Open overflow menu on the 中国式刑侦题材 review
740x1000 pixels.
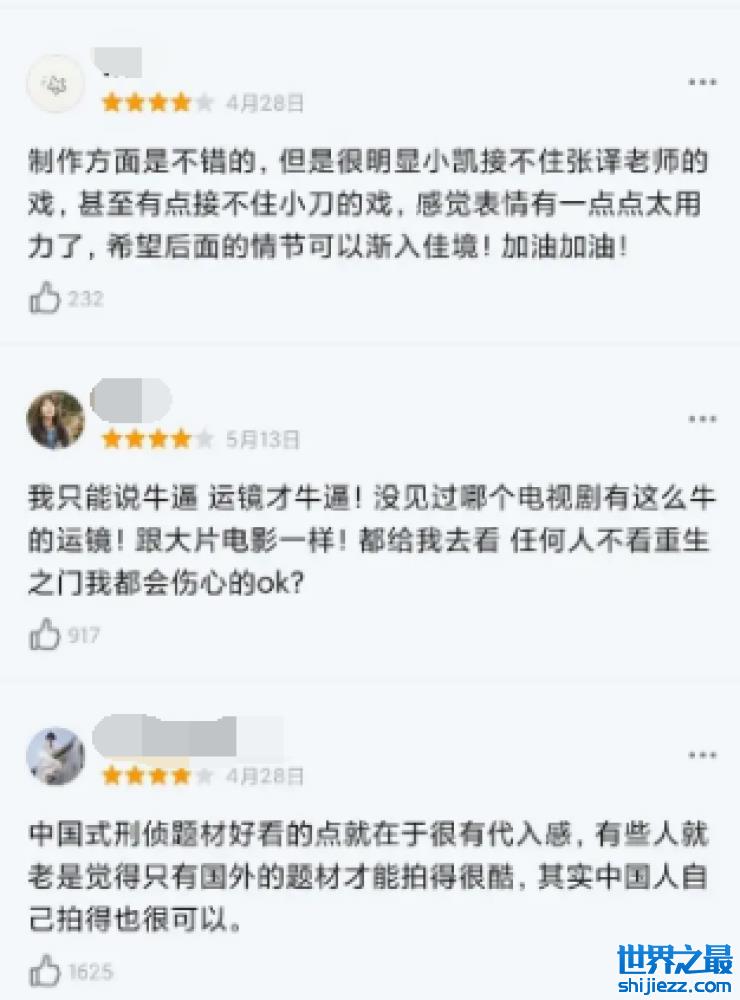coord(702,755)
